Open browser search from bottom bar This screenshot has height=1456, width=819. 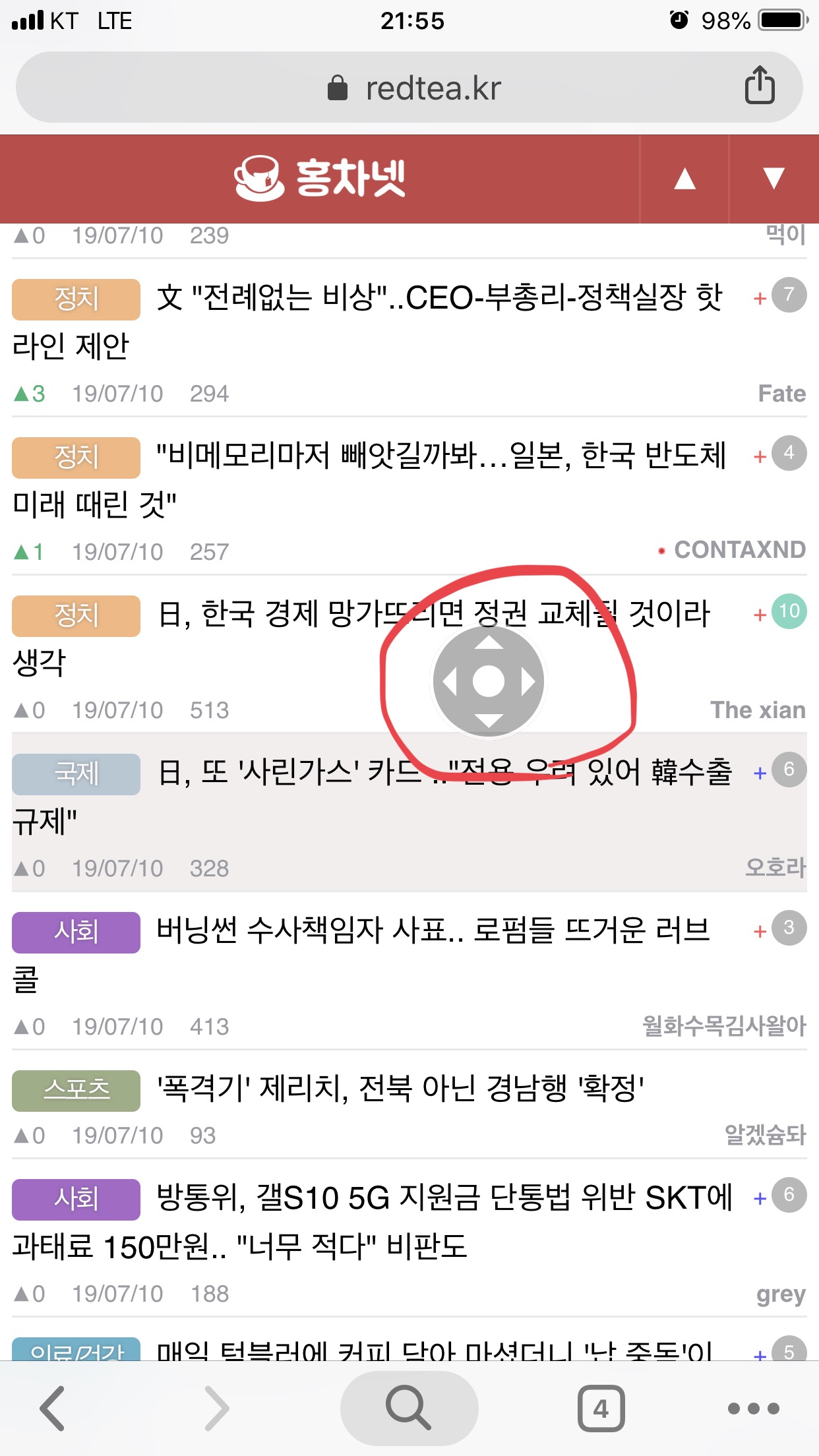[409, 1409]
